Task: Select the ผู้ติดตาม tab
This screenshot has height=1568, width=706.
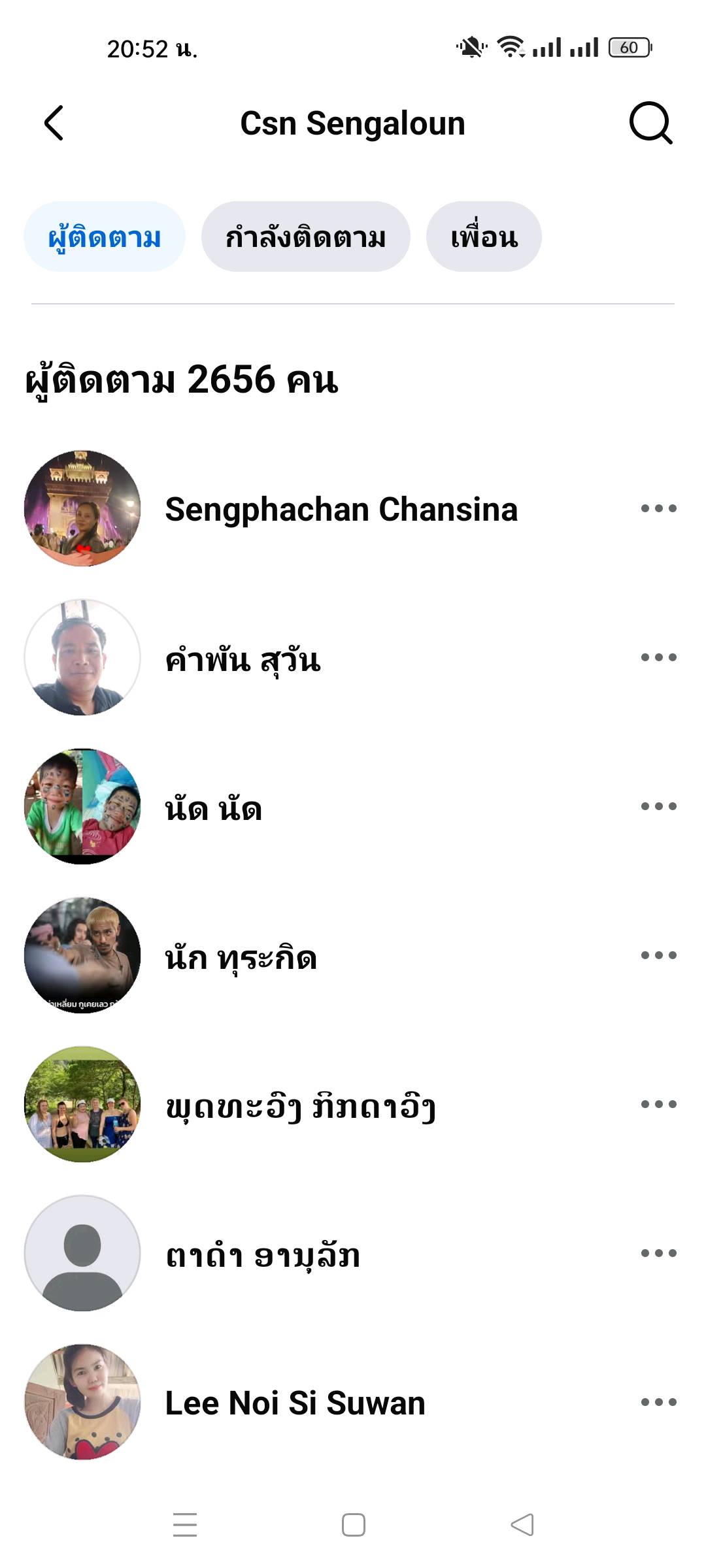Action: click(105, 237)
